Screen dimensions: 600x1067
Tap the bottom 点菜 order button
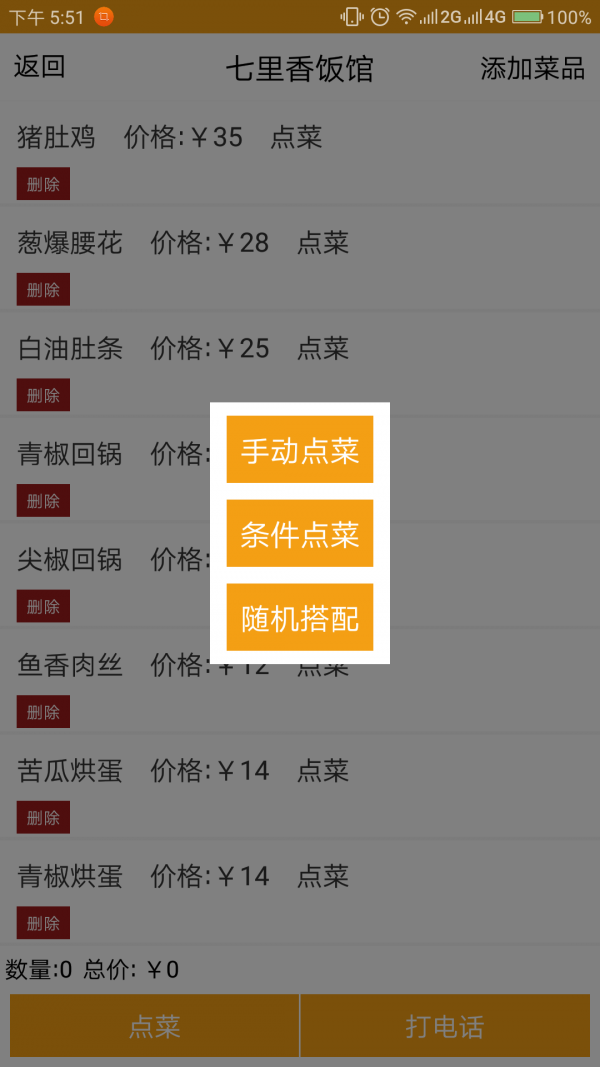click(155, 1026)
